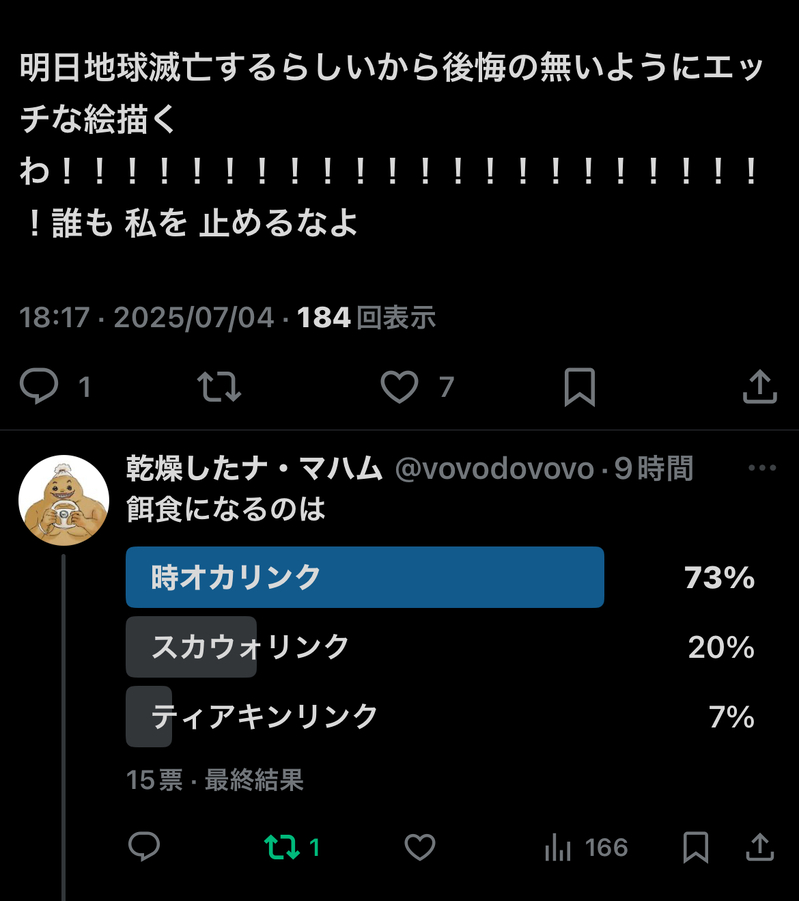Screen dimensions: 799x901
Task: Undo repost on the poll tweet
Action: coord(282,848)
